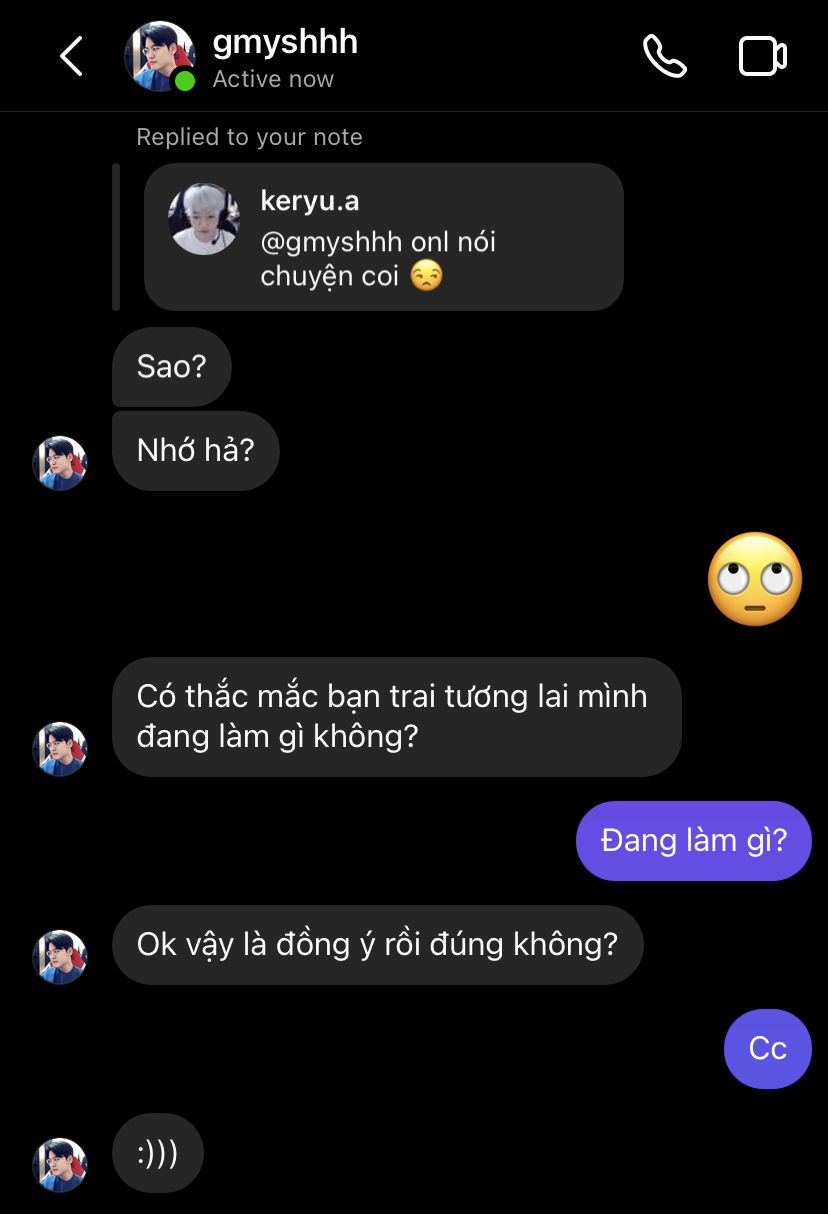Open the replied keryu.a note
The height and width of the screenshot is (1214, 828).
click(383, 237)
